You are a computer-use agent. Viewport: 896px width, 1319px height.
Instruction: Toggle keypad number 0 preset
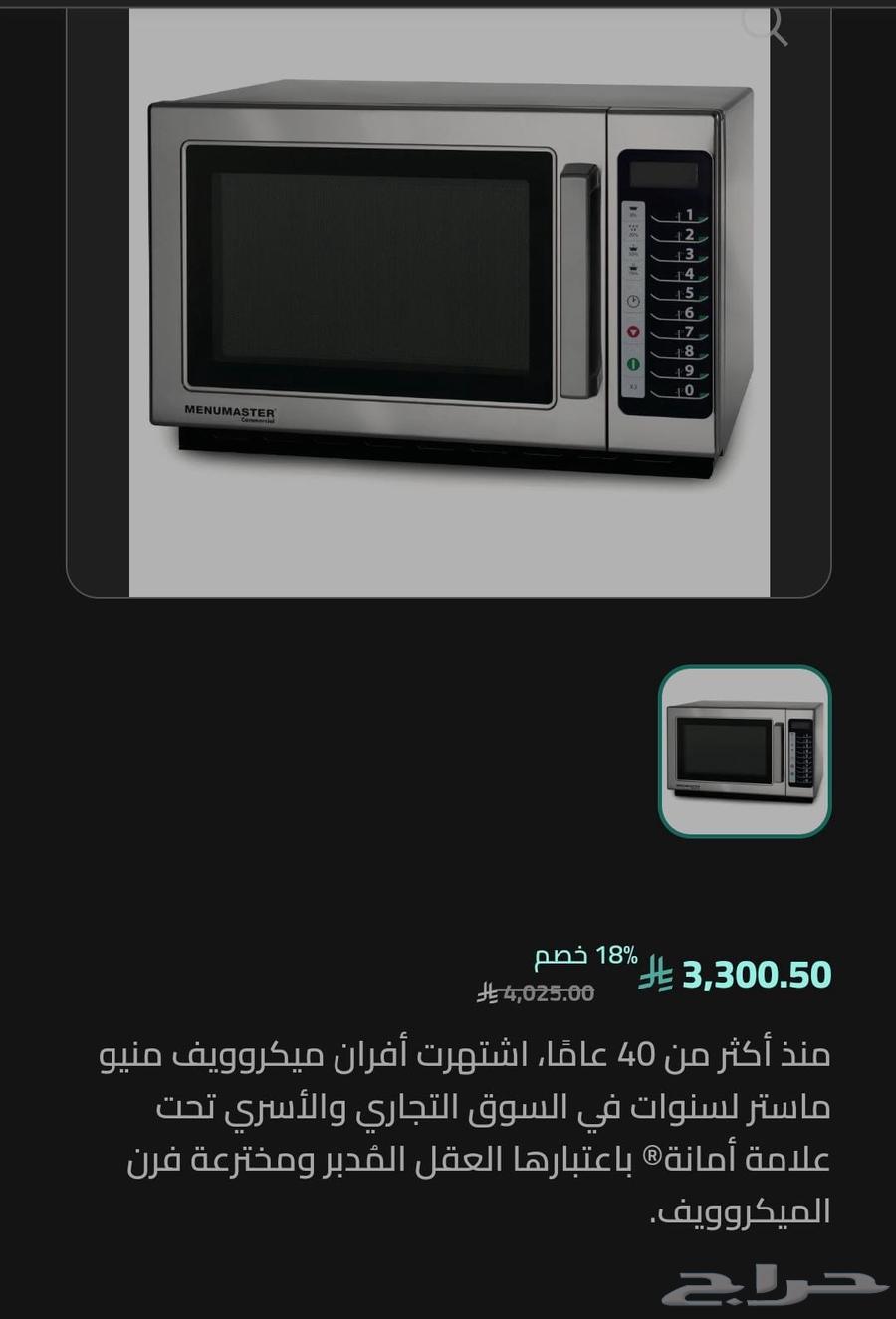tap(690, 389)
